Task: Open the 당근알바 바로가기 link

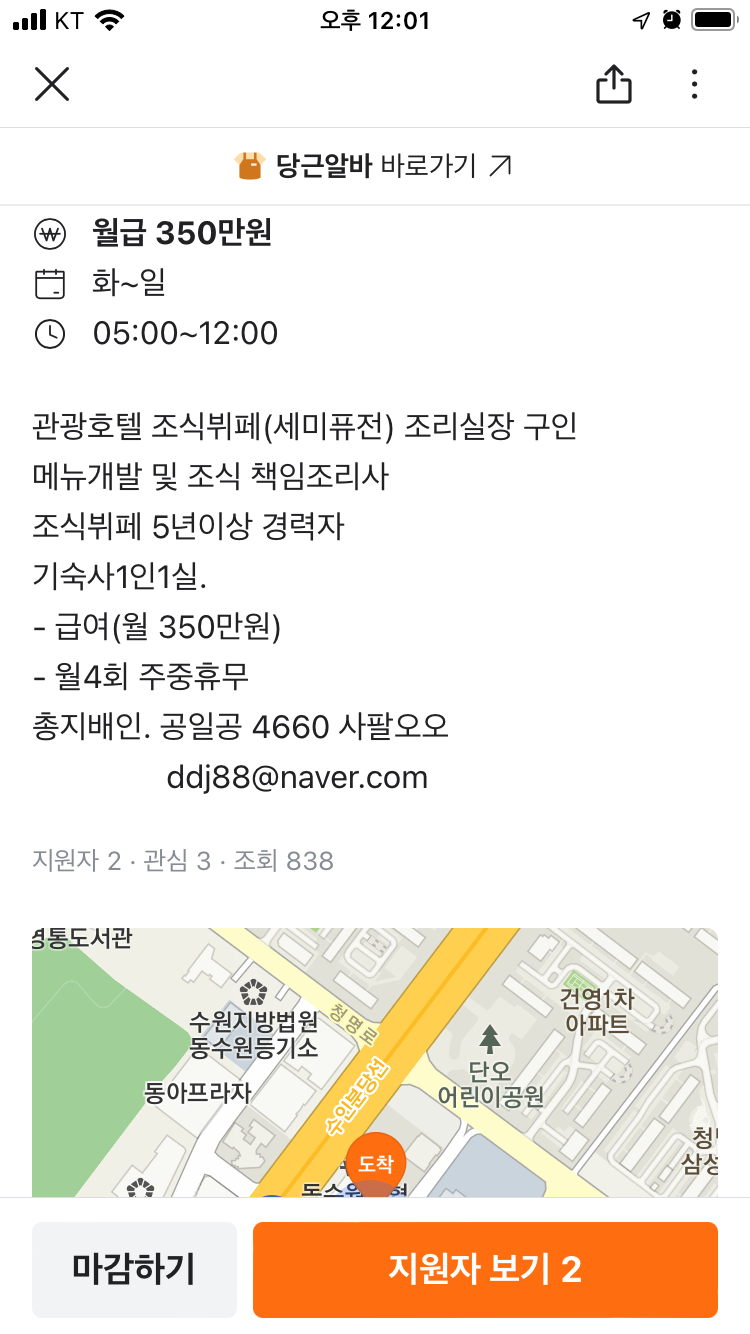Action: pyautogui.click(x=374, y=166)
